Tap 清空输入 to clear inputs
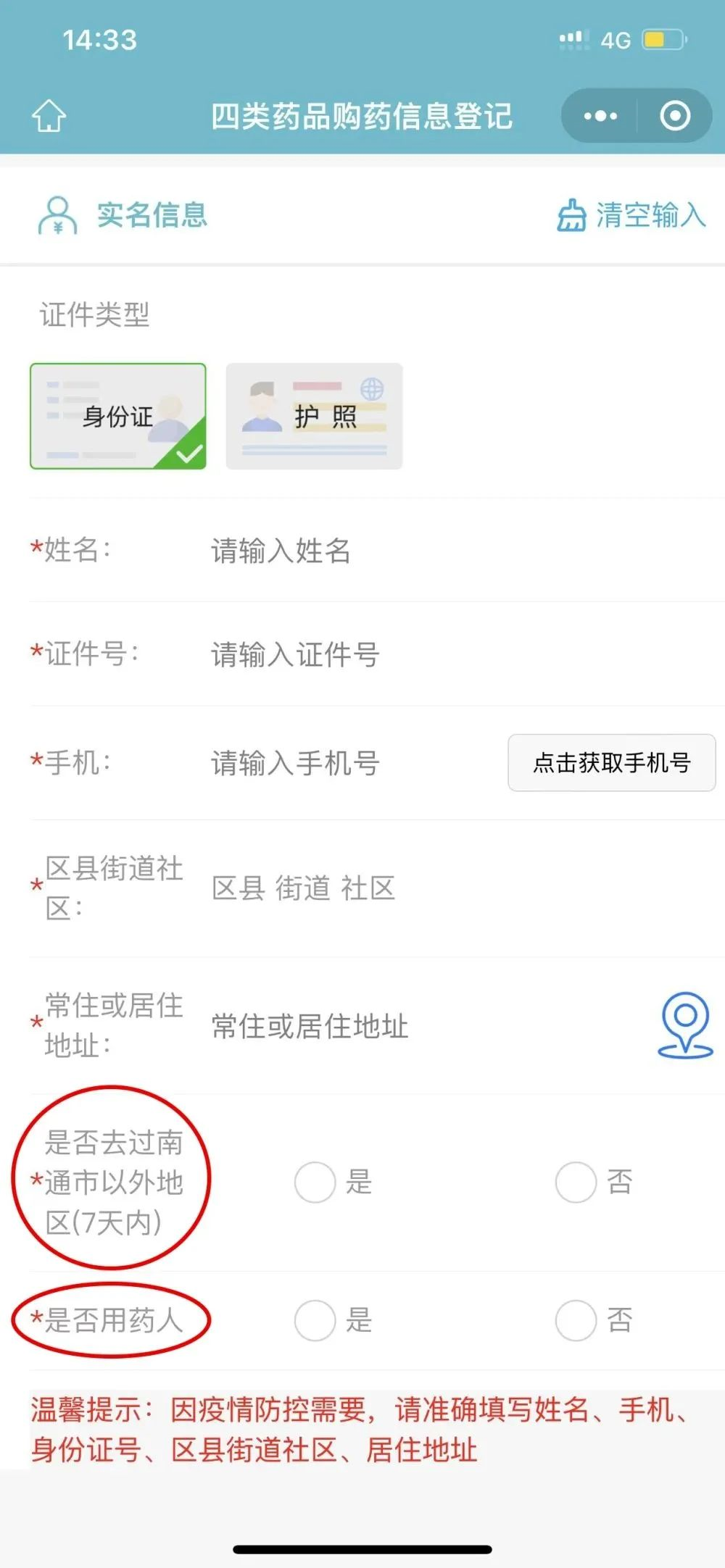 pyautogui.click(x=631, y=215)
